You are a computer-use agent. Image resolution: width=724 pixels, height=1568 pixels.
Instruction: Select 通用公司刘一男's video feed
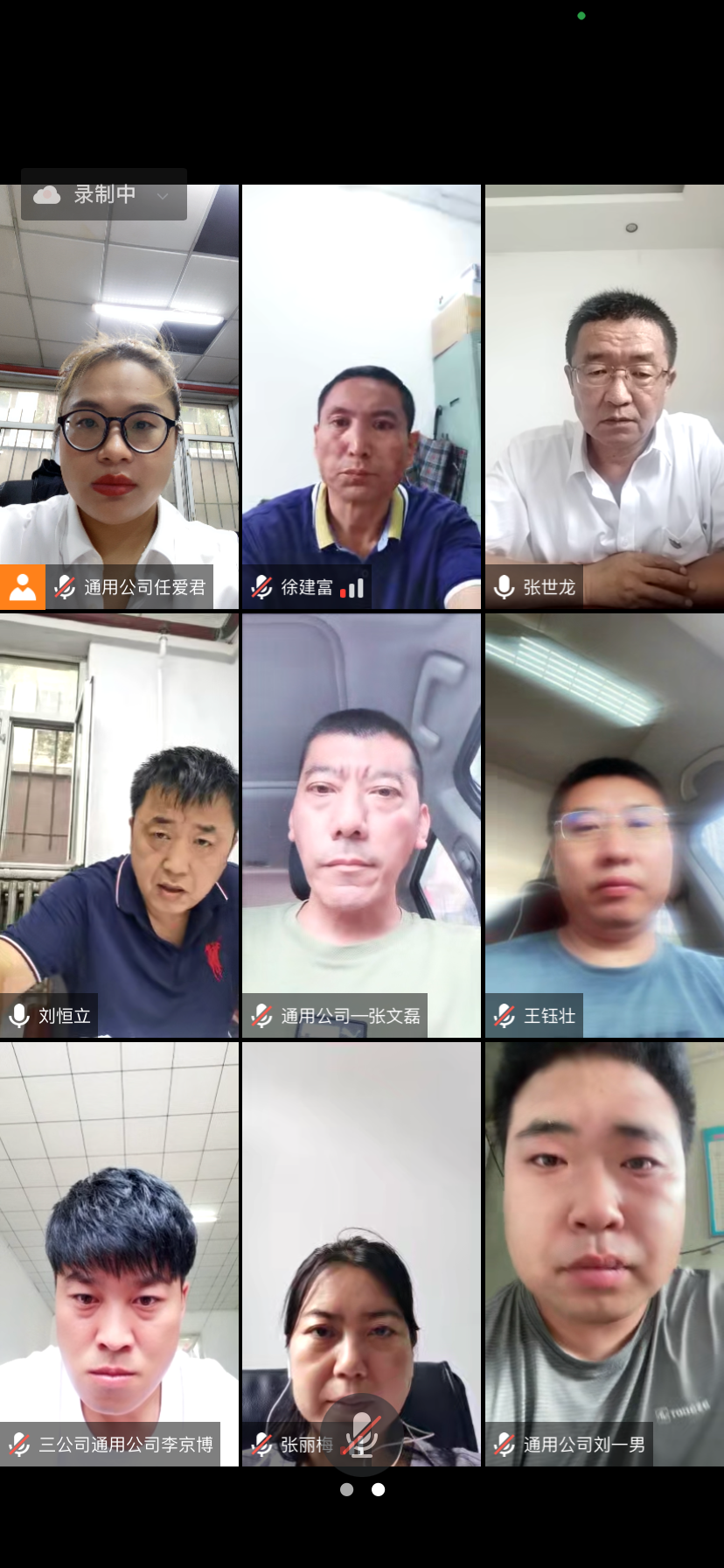[604, 1251]
